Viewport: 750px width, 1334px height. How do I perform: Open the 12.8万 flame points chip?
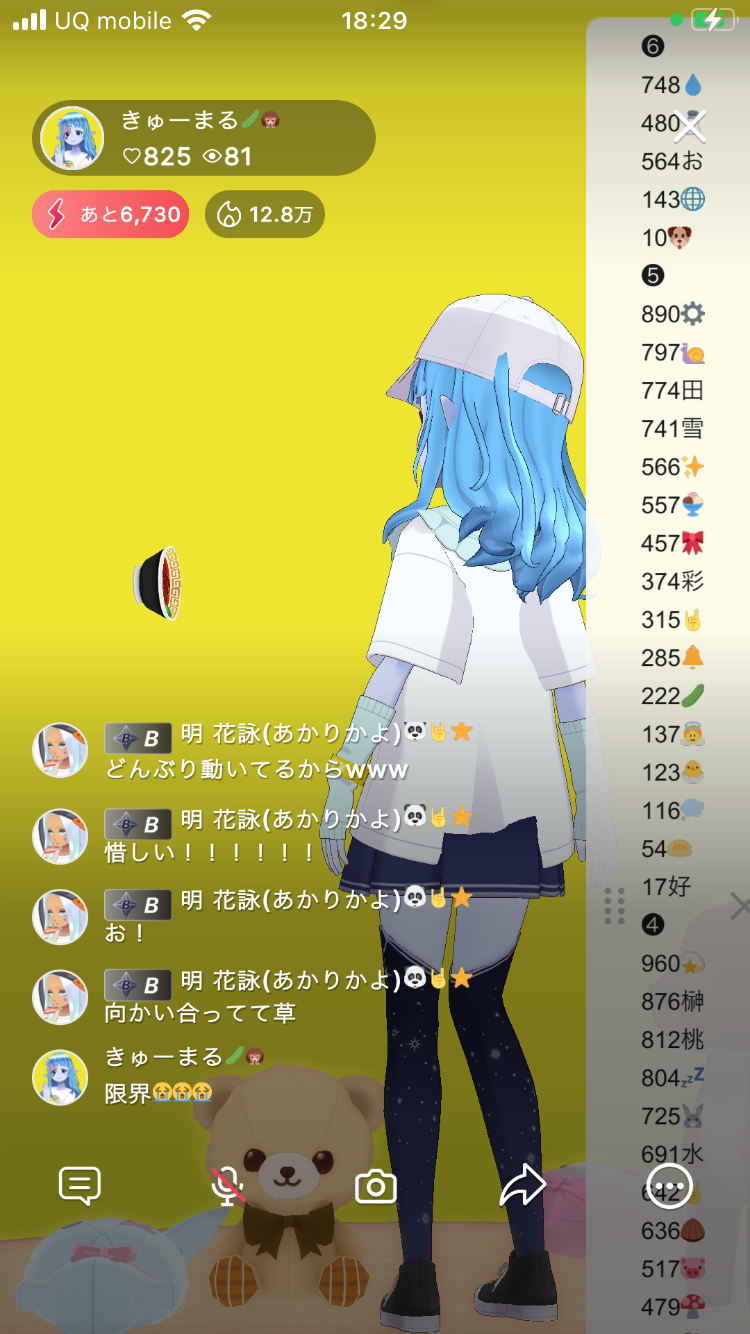pos(265,214)
